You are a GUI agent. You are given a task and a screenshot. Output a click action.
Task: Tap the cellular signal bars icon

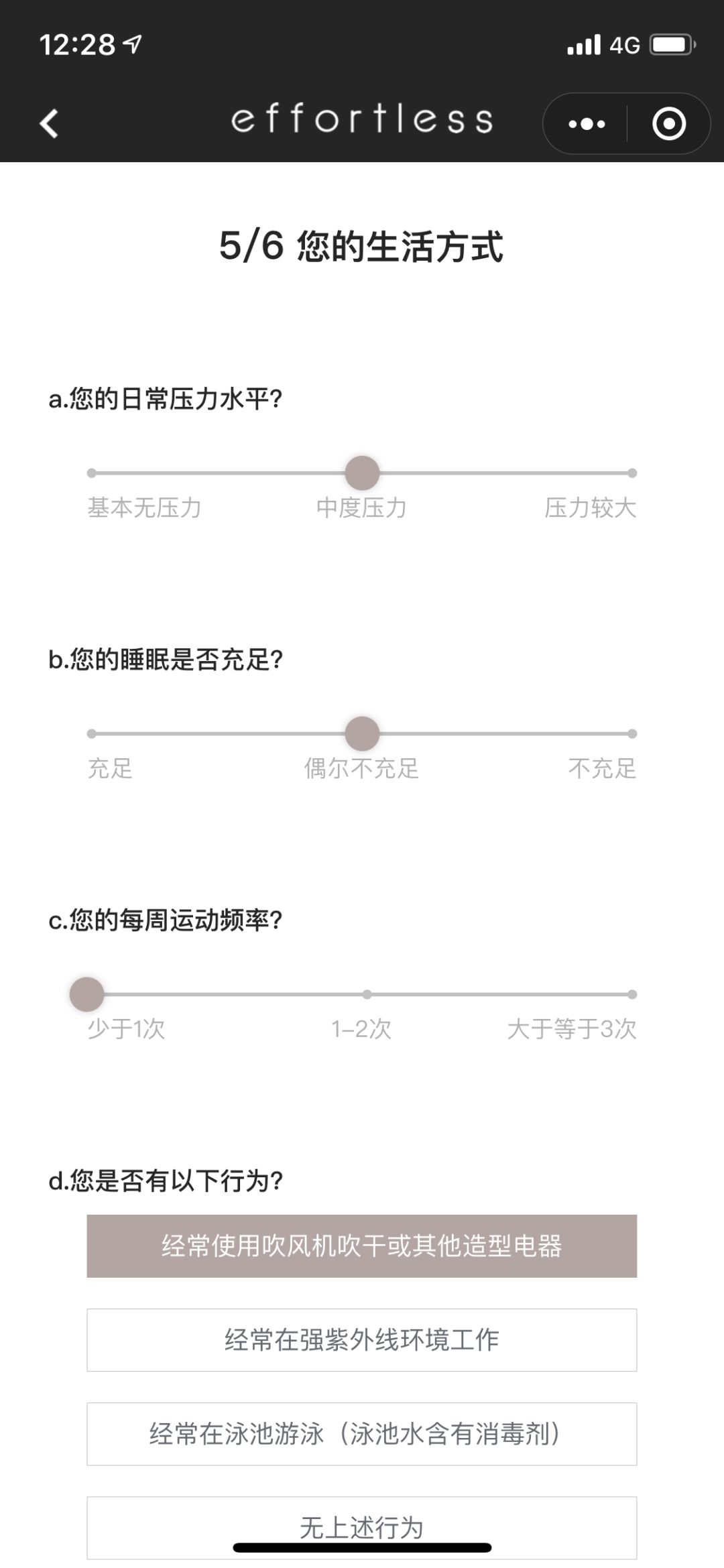[x=583, y=43]
